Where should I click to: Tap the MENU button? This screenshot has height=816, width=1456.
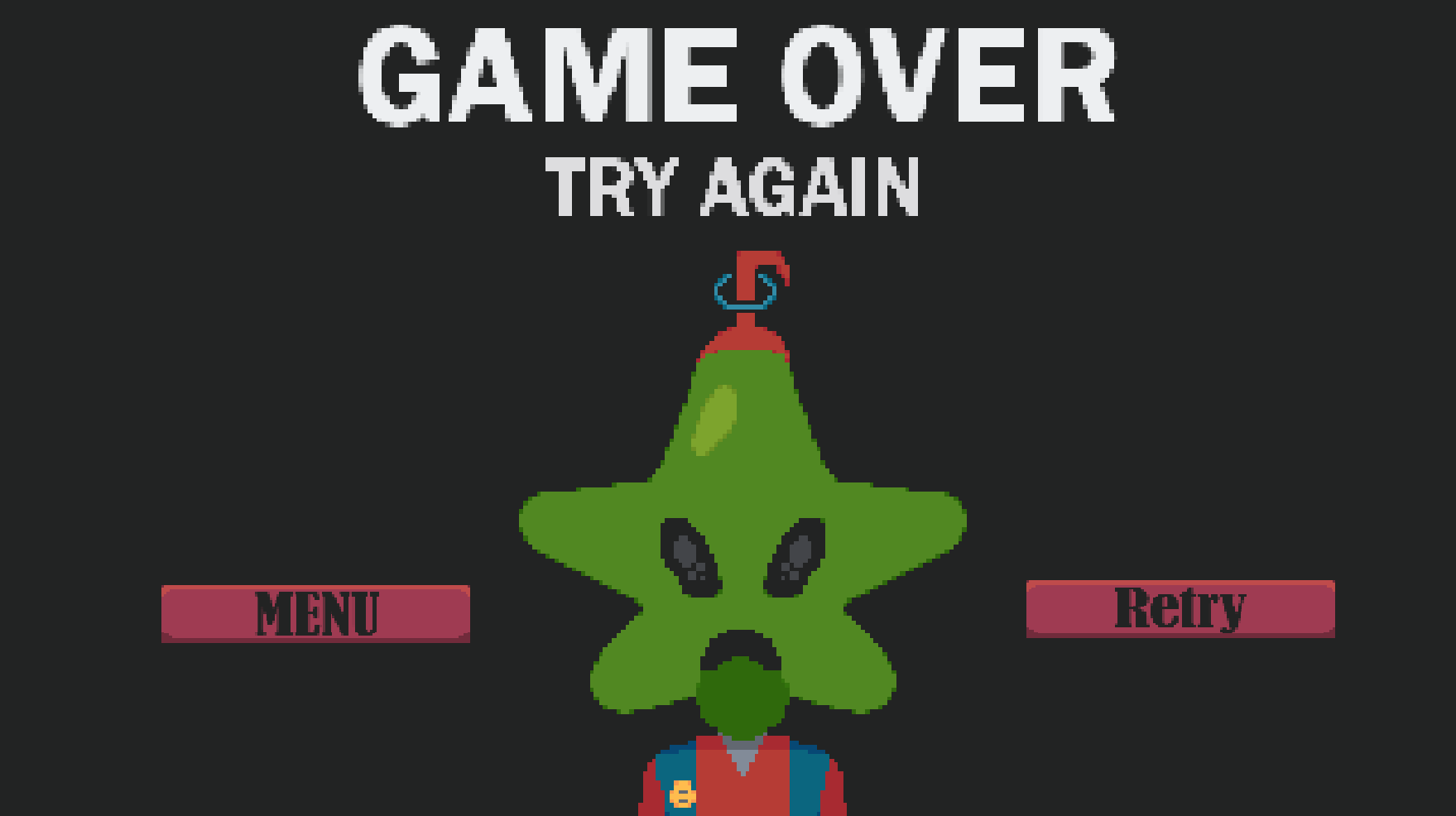point(315,613)
